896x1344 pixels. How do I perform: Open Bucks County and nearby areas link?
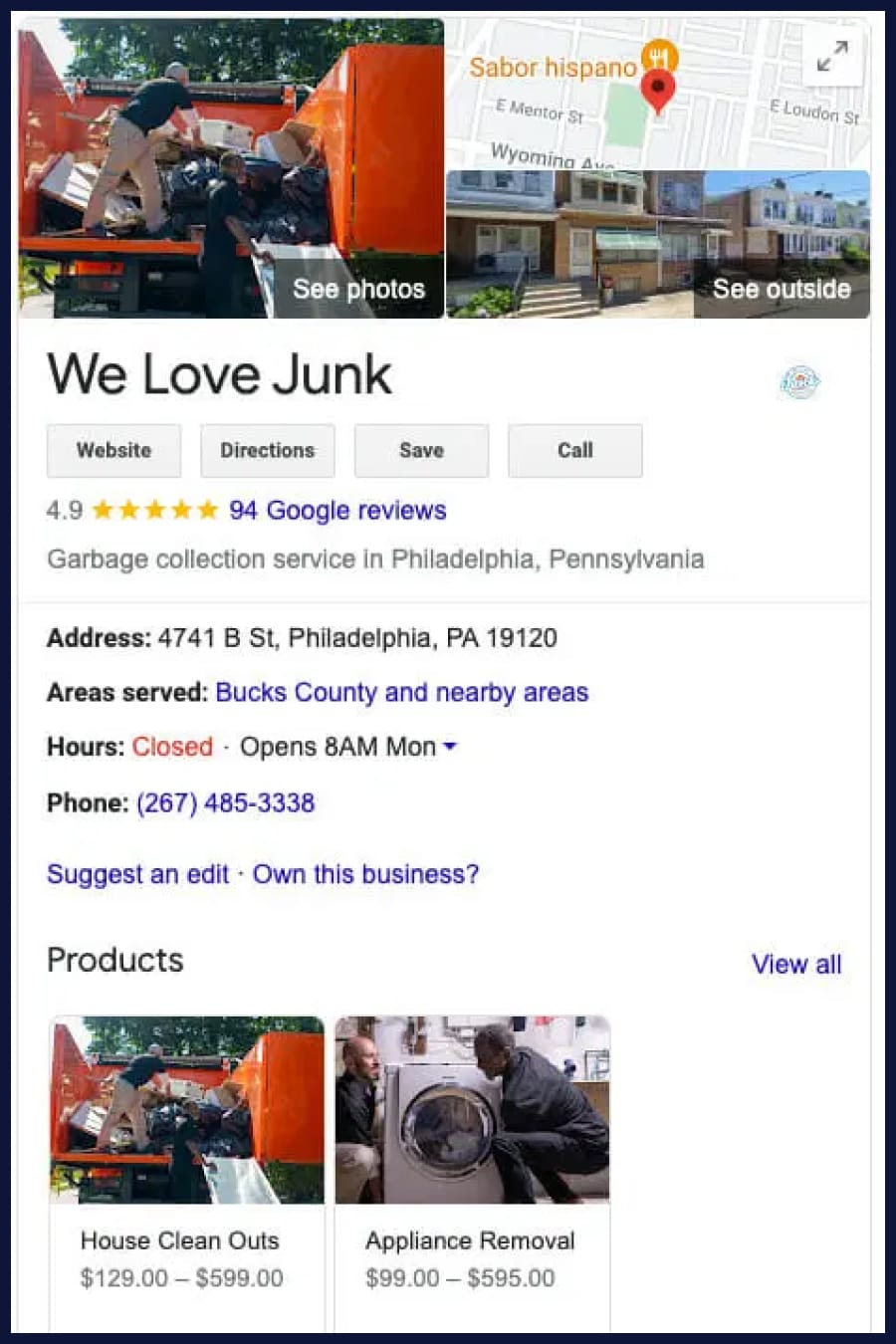coord(401,692)
